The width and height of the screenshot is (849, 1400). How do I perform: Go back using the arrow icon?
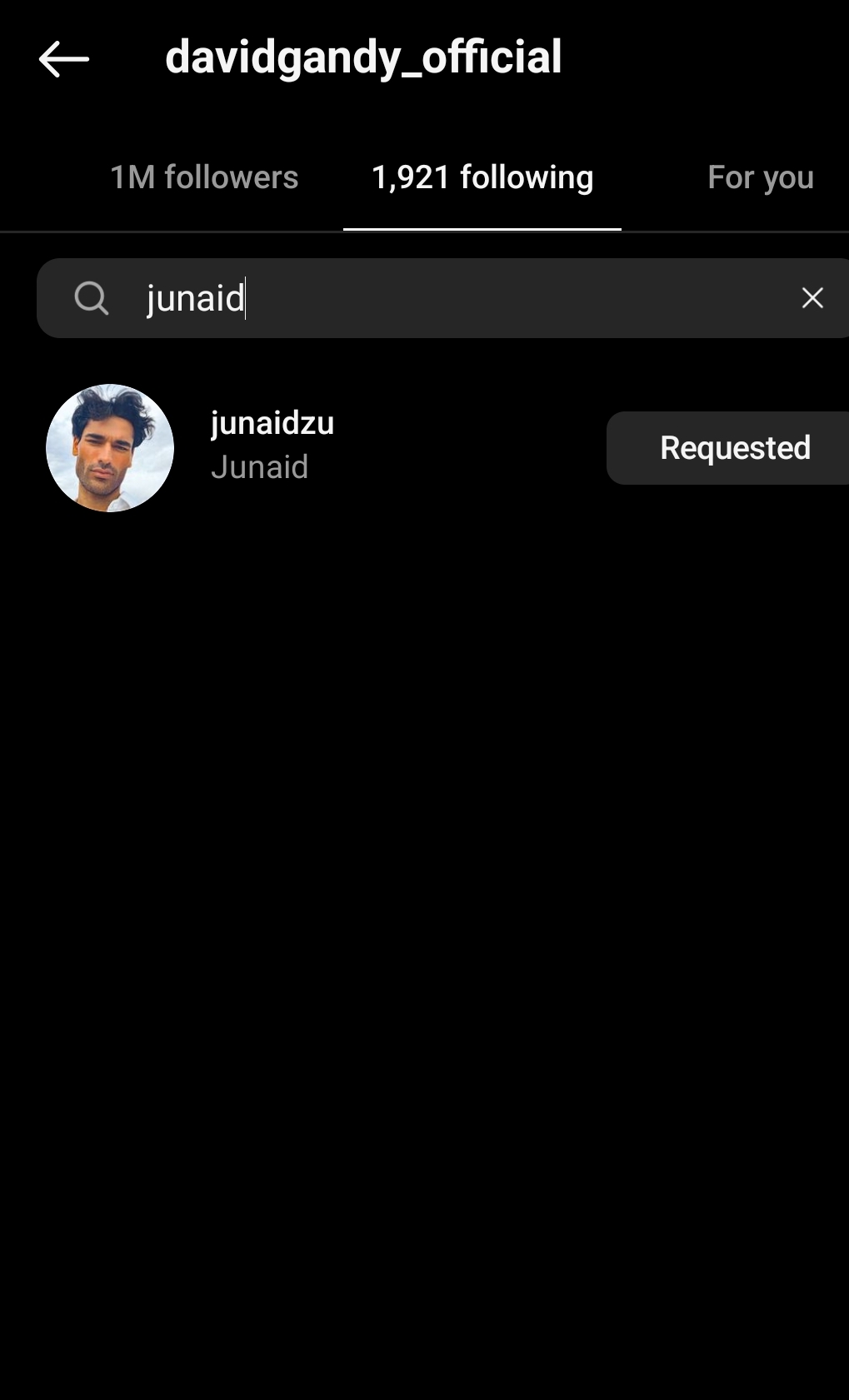point(63,59)
